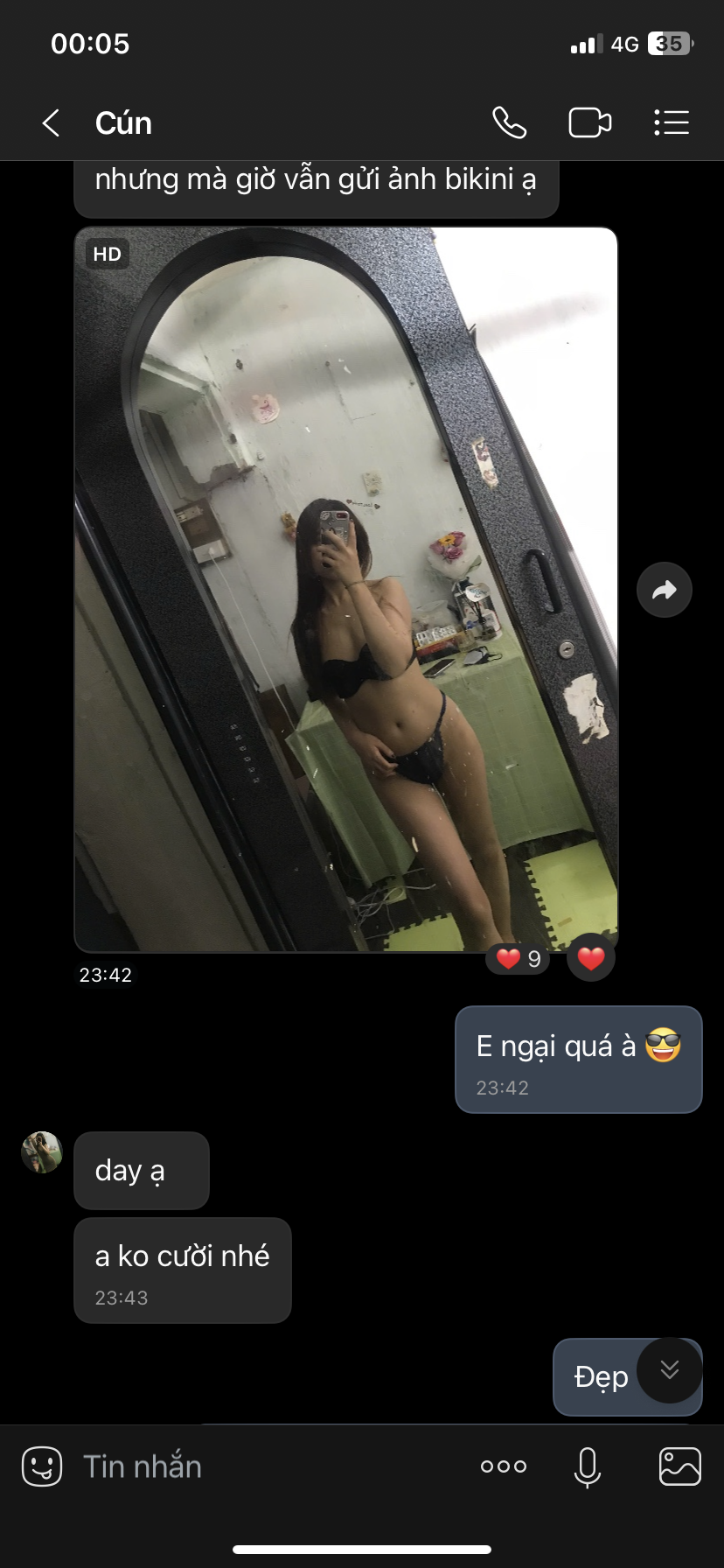724x1568 pixels.
Task: Go back from the Cún chat
Action: click(x=51, y=123)
